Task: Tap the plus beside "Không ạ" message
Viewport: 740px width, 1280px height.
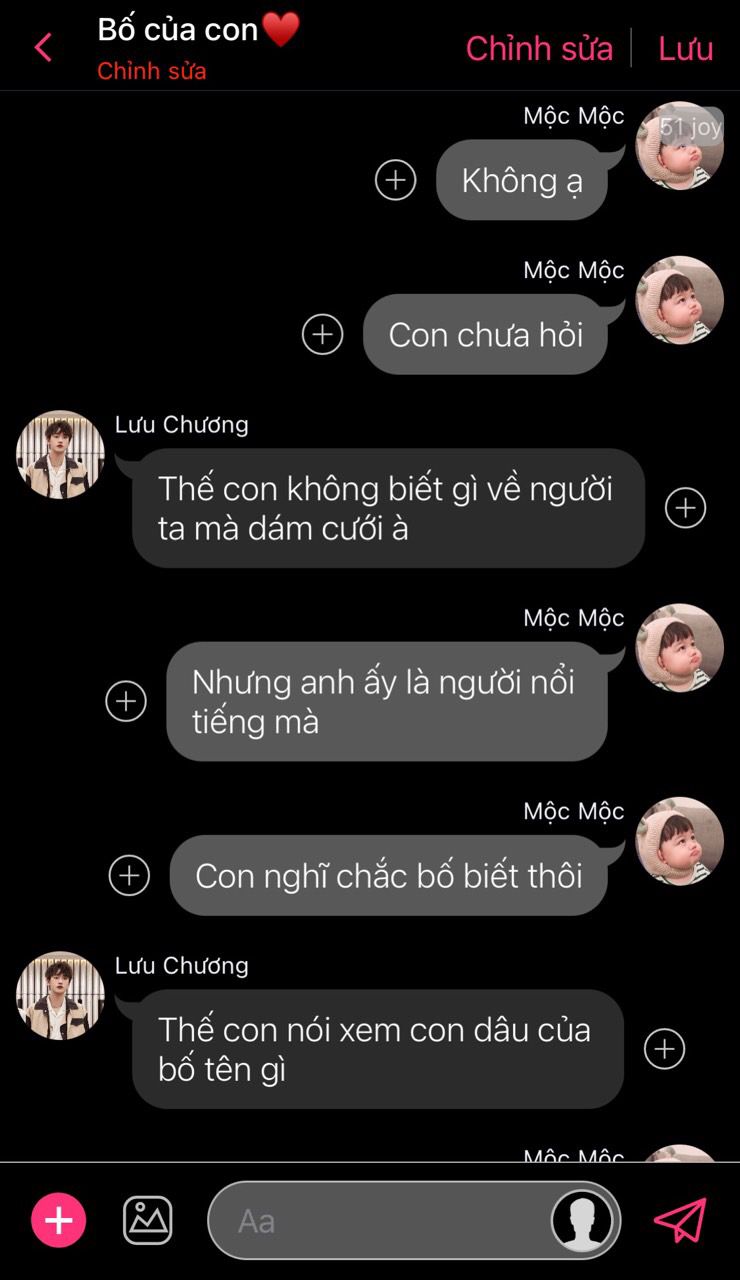Action: tap(395, 181)
